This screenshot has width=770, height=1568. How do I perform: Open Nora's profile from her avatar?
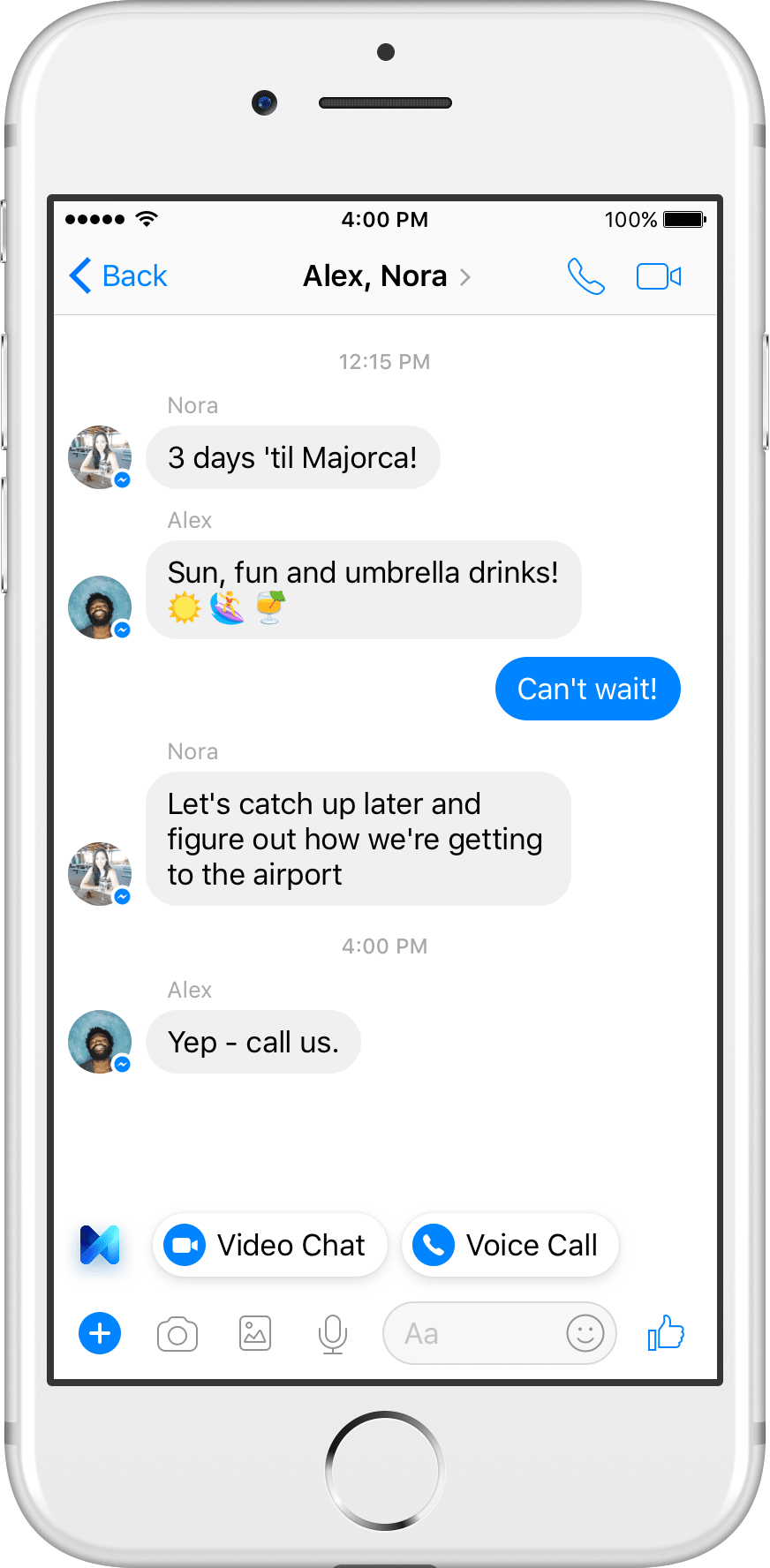pyautogui.click(x=99, y=457)
